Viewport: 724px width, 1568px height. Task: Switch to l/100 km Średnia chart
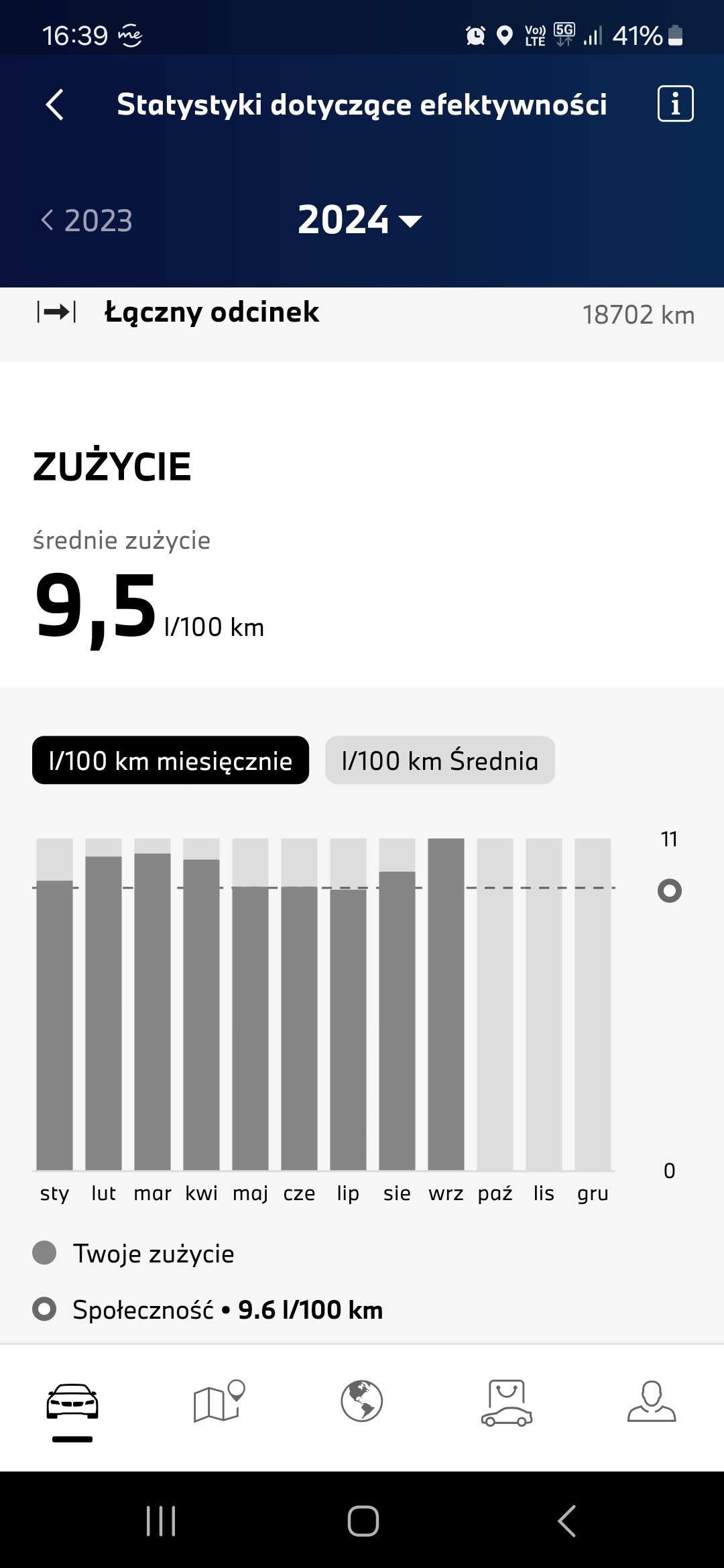click(440, 761)
